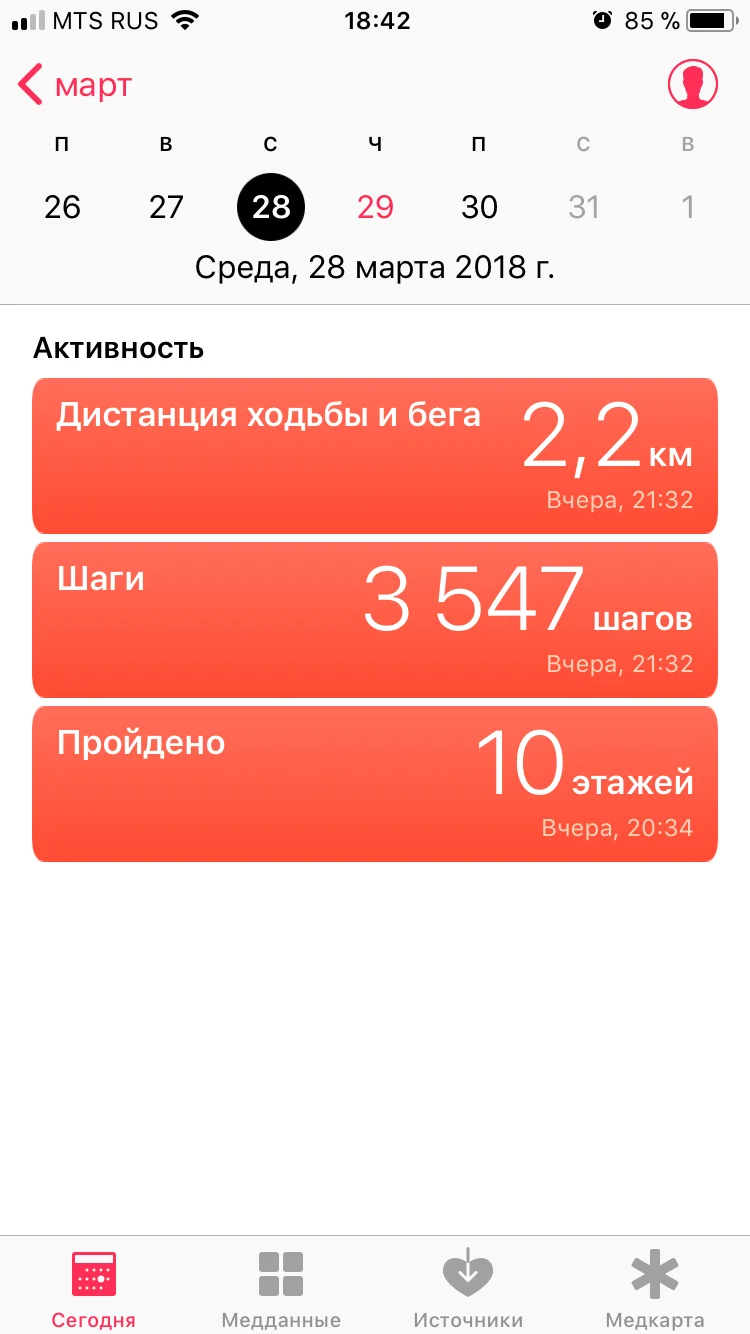This screenshot has width=750, height=1334.
Task: Open the Источники tab
Action: point(468,1288)
